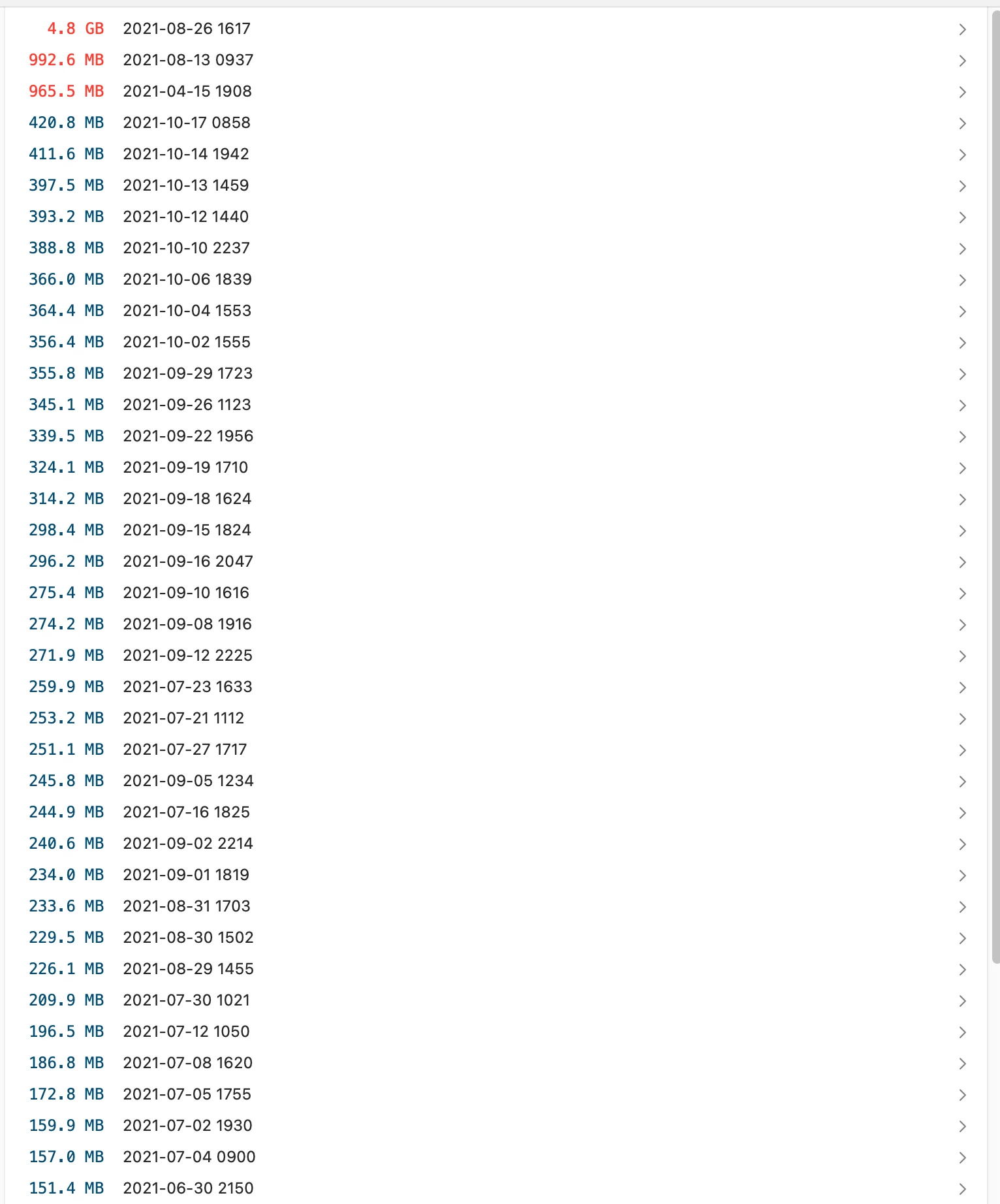The height and width of the screenshot is (1204, 1000).
Task: Open the 271.9 MB 2021-09-12 2225 entry
Action: point(187,656)
